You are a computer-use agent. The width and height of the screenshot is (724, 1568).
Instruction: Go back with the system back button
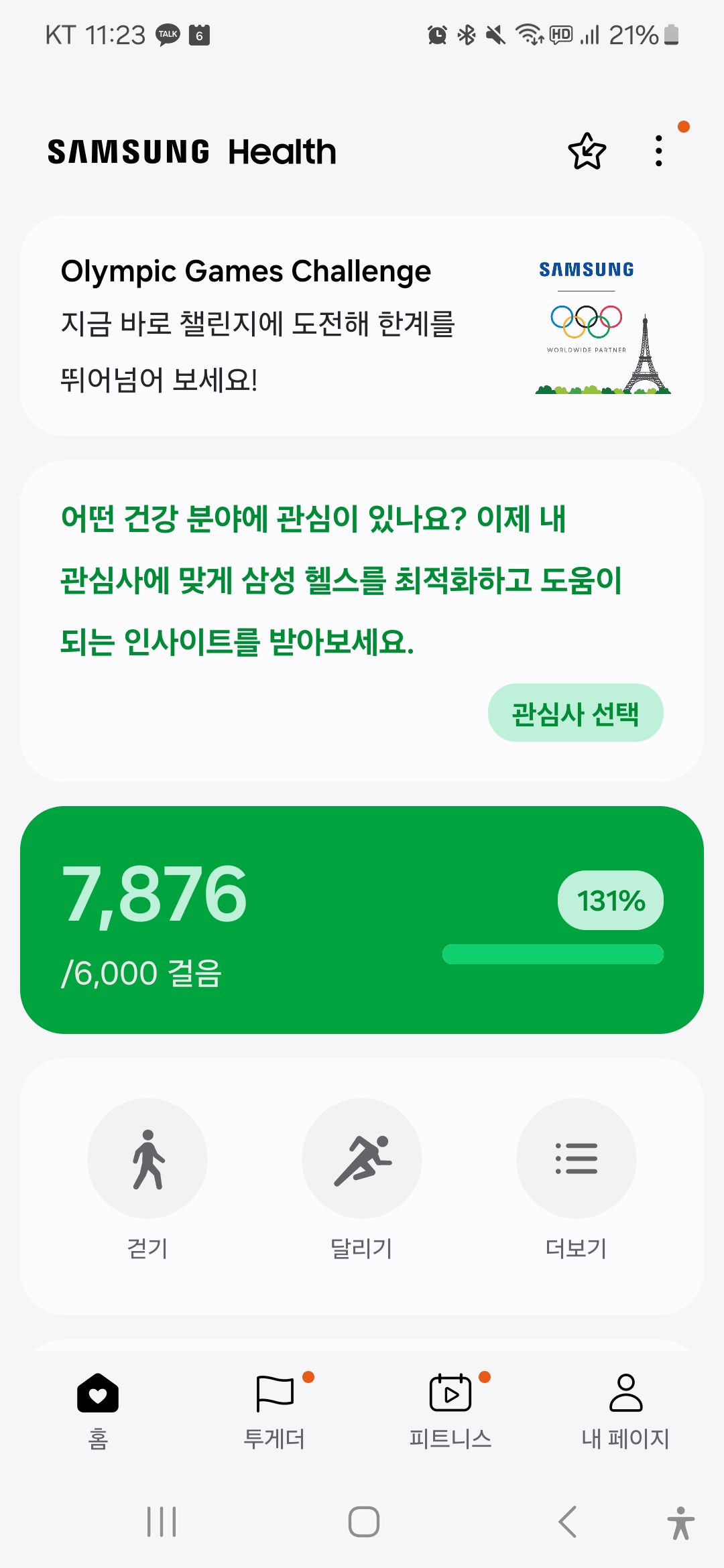pos(568,1521)
